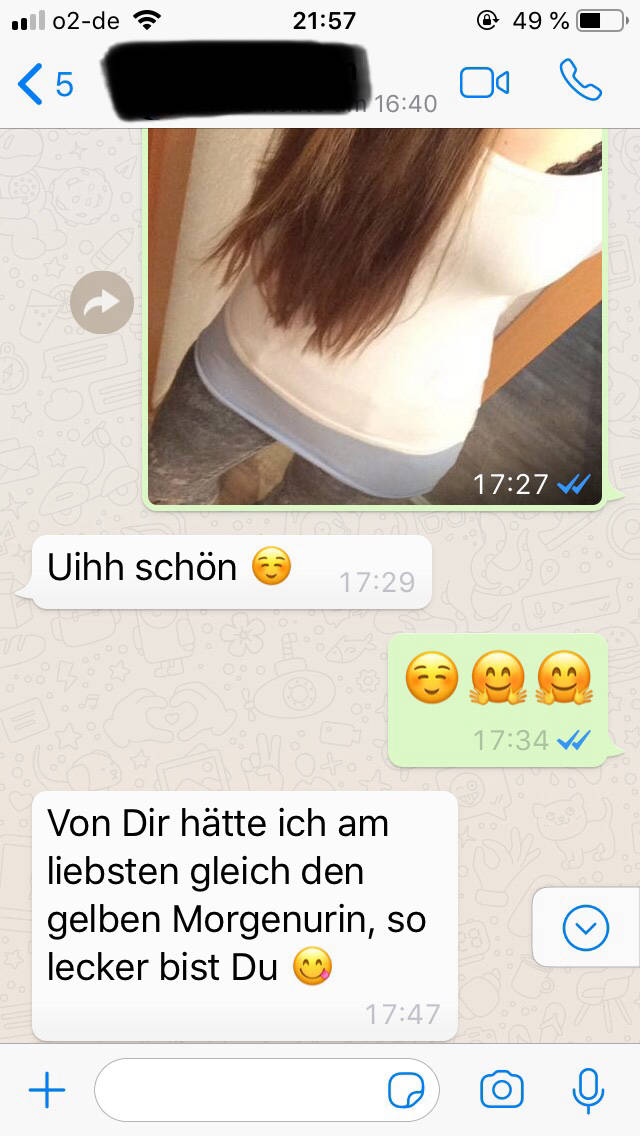Focus the message text field
The image size is (640, 1136).
(x=240, y=1090)
